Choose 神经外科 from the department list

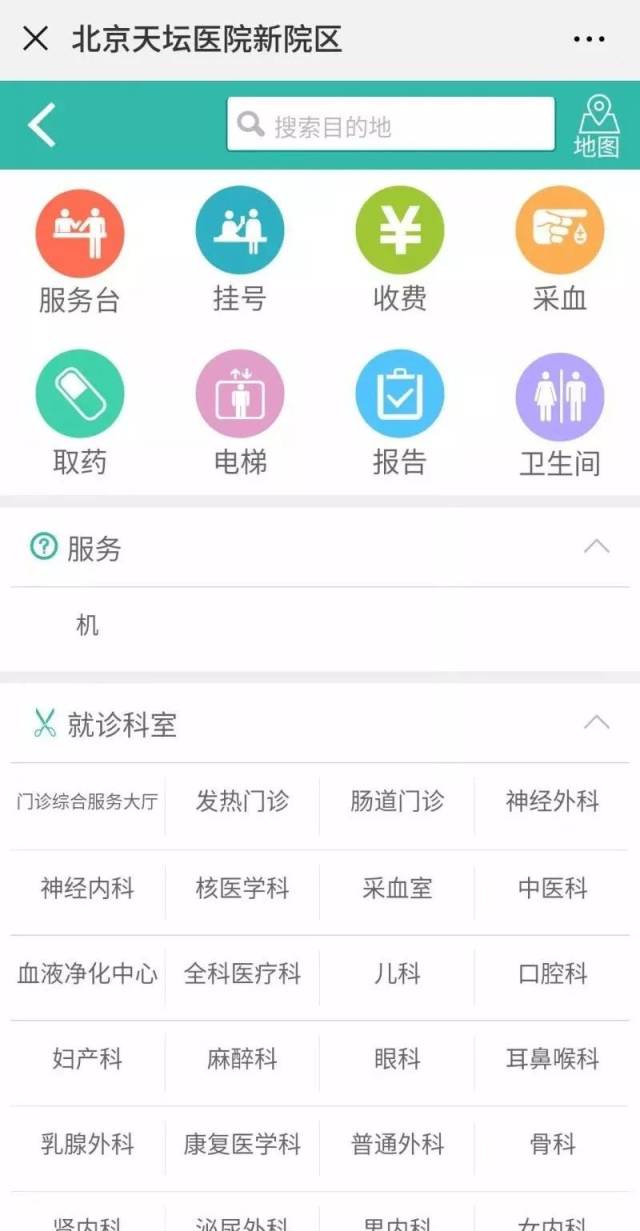point(552,801)
